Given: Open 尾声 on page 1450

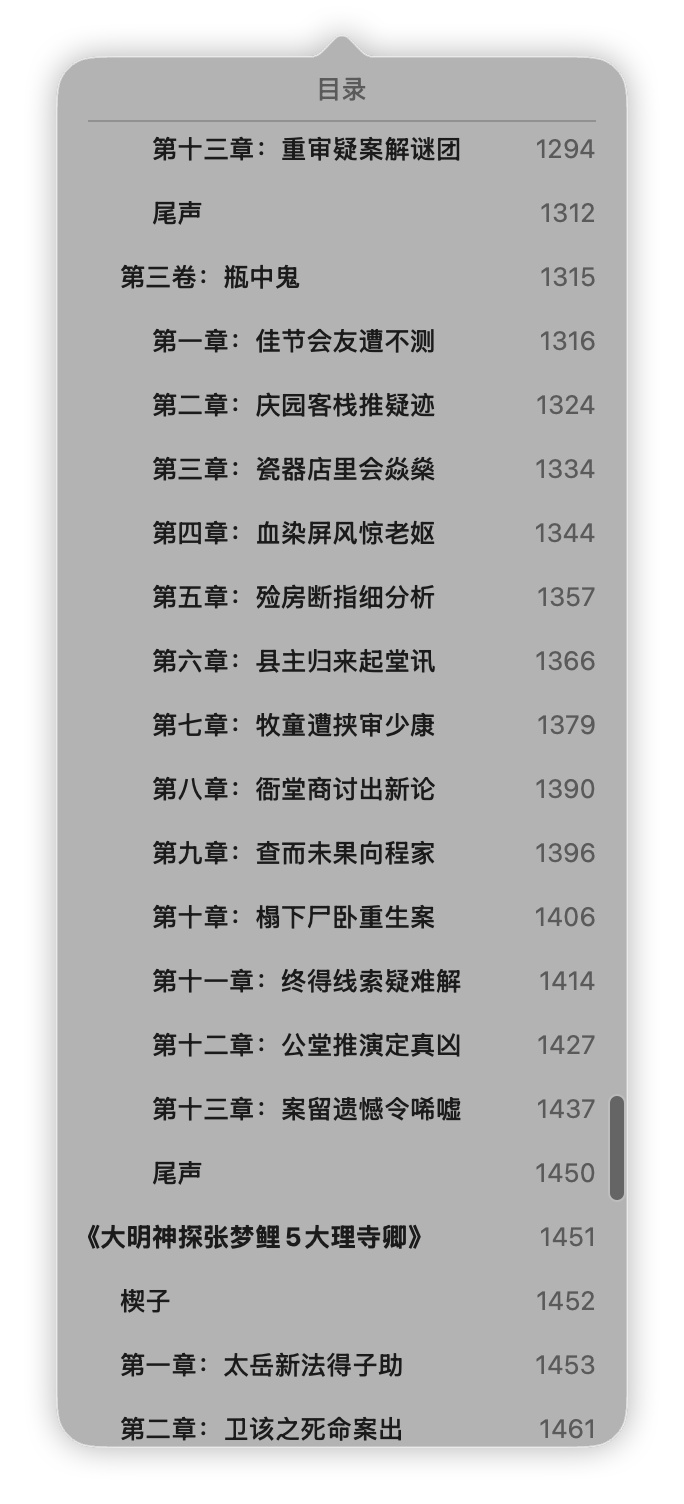Looking at the screenshot, I should [x=177, y=1174].
